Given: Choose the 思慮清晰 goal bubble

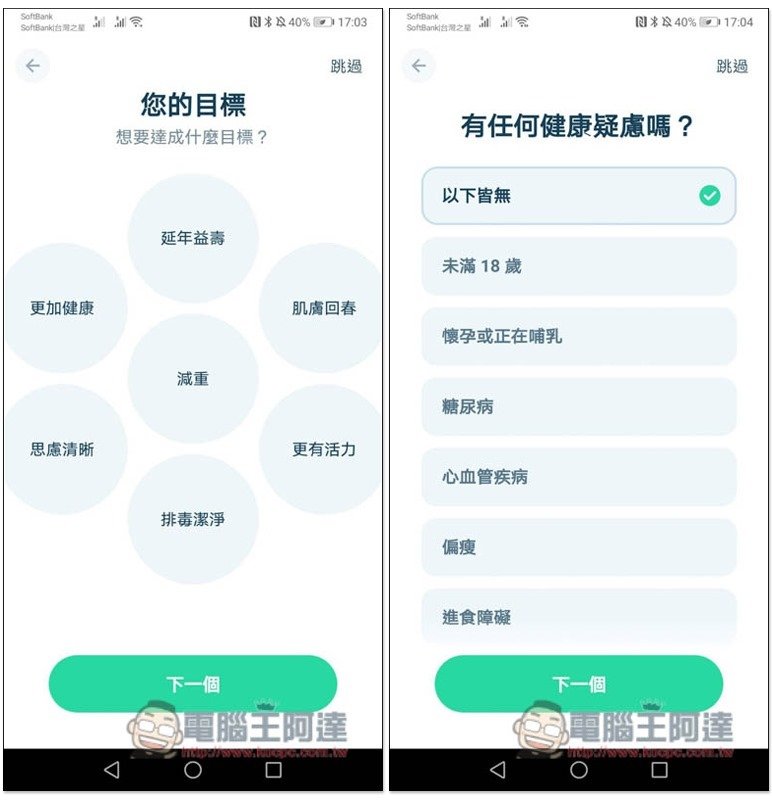Looking at the screenshot, I should [x=62, y=449].
